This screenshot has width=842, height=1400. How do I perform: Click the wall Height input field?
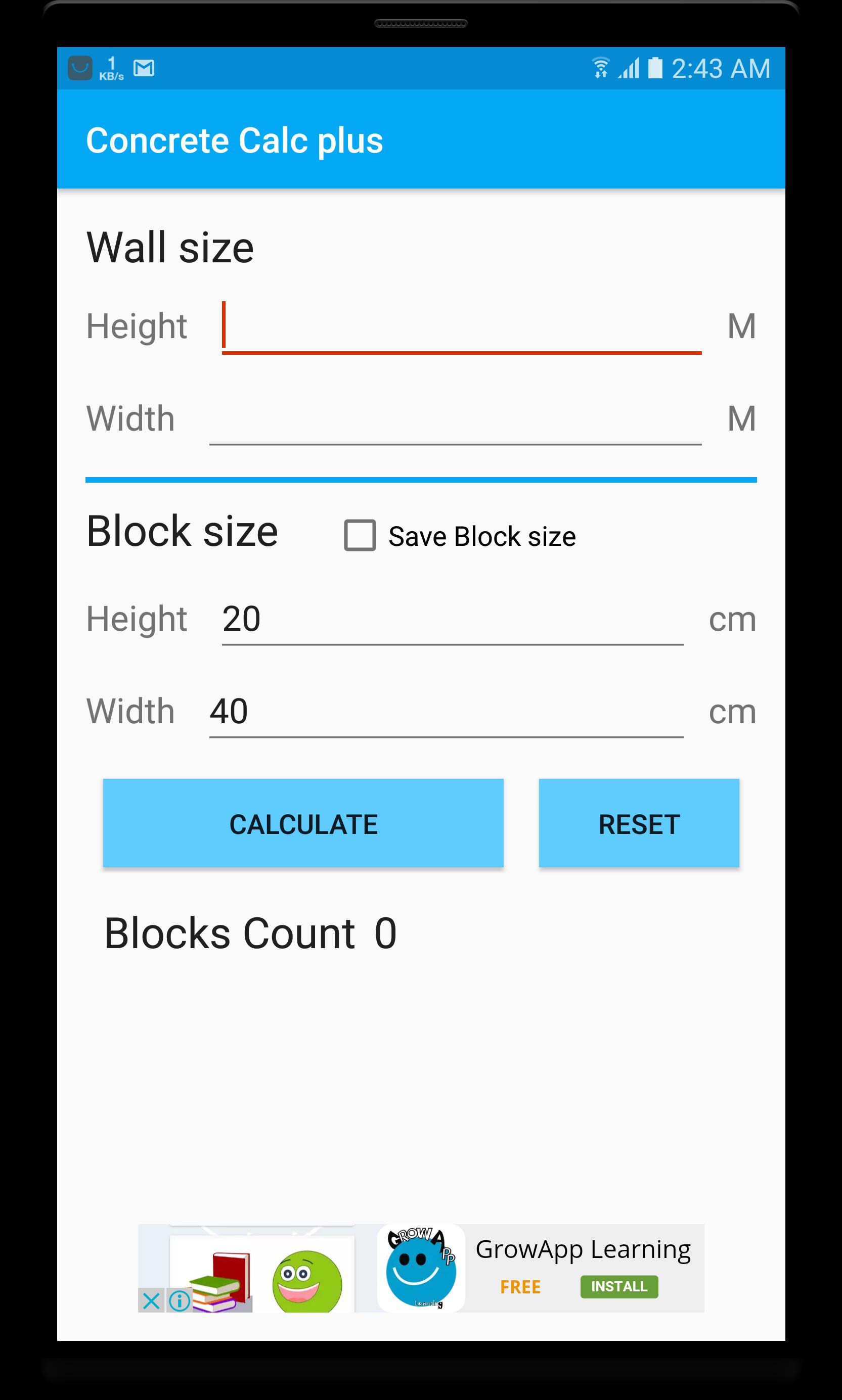tap(461, 326)
